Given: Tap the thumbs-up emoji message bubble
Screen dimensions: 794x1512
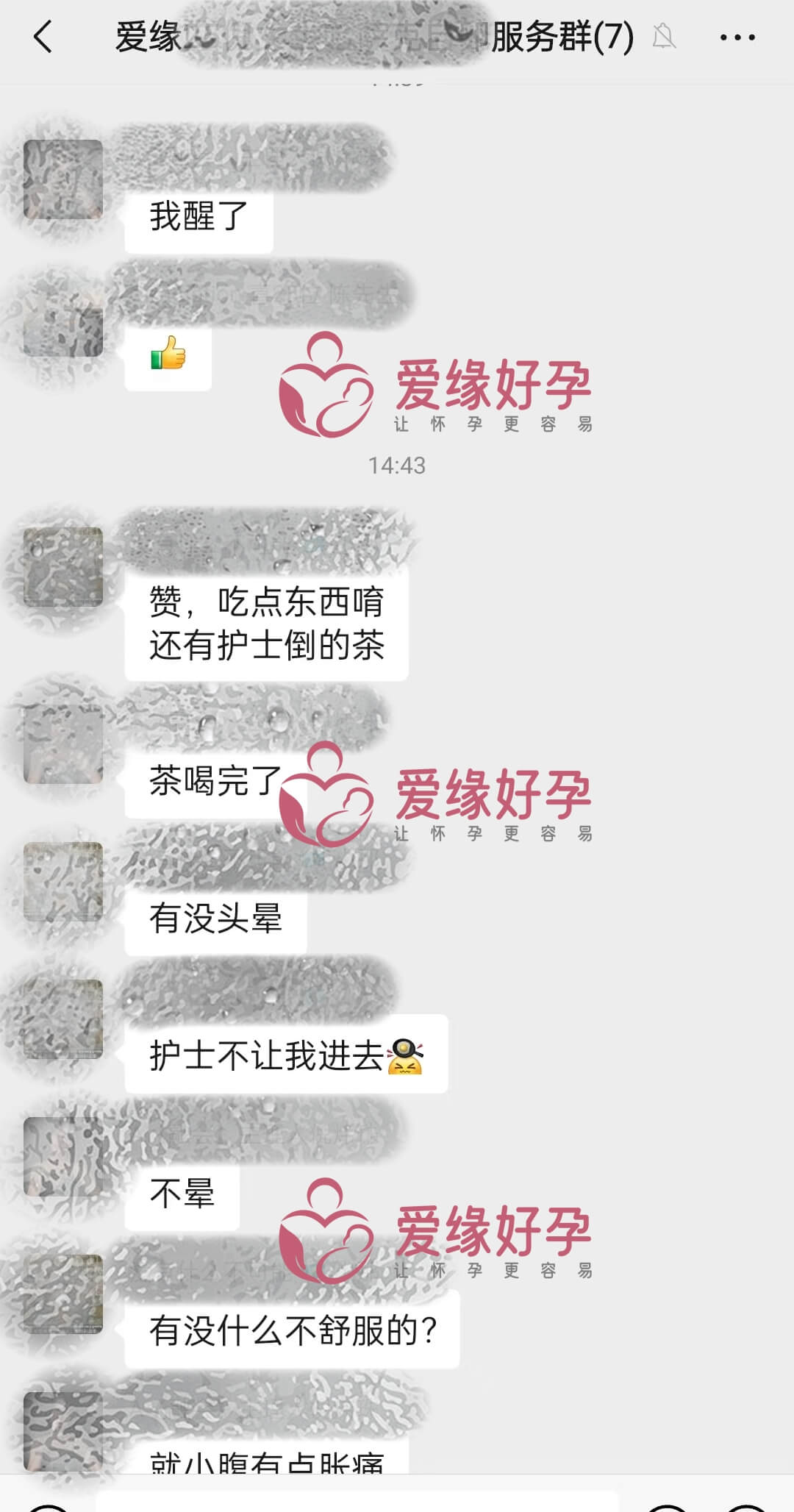Looking at the screenshot, I should pyautogui.click(x=169, y=360).
